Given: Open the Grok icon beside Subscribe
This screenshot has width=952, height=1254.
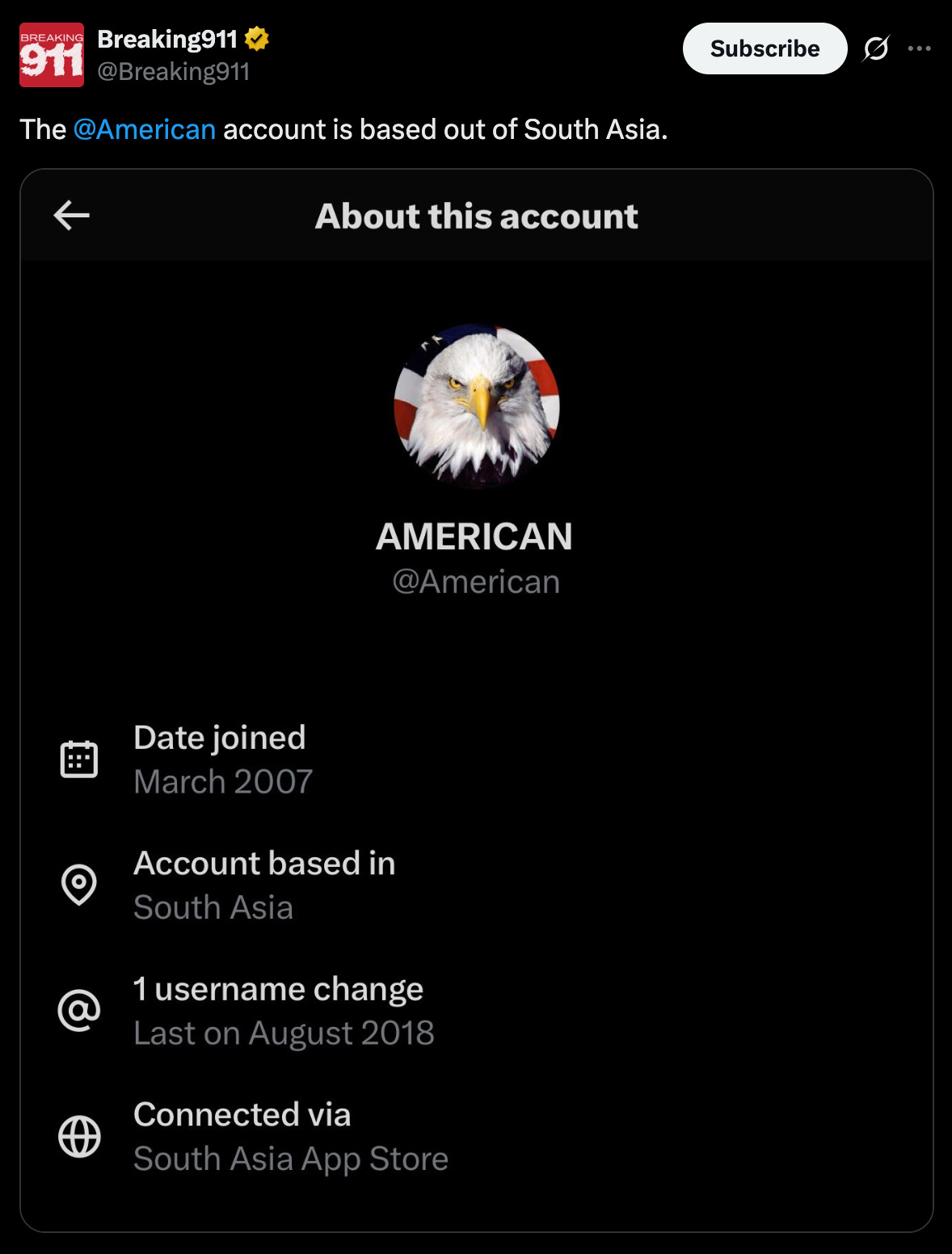Looking at the screenshot, I should (x=876, y=48).
